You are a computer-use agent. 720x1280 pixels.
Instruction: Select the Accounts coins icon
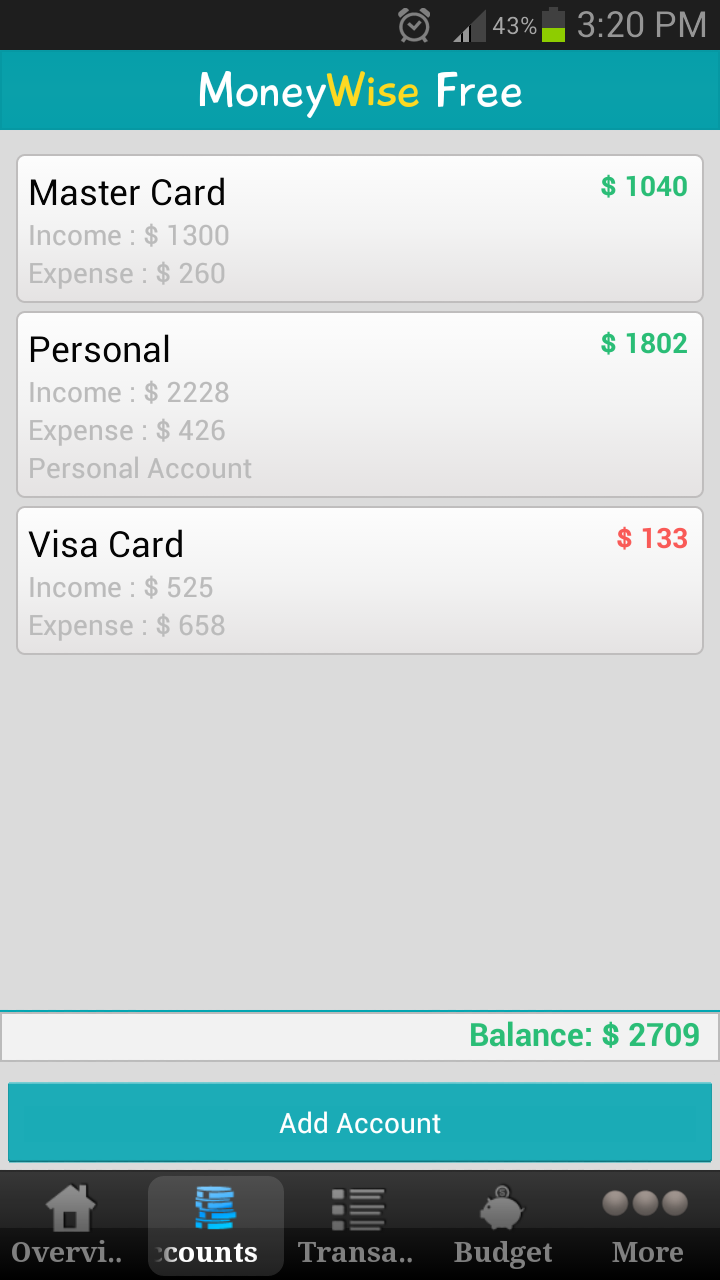(215, 1208)
